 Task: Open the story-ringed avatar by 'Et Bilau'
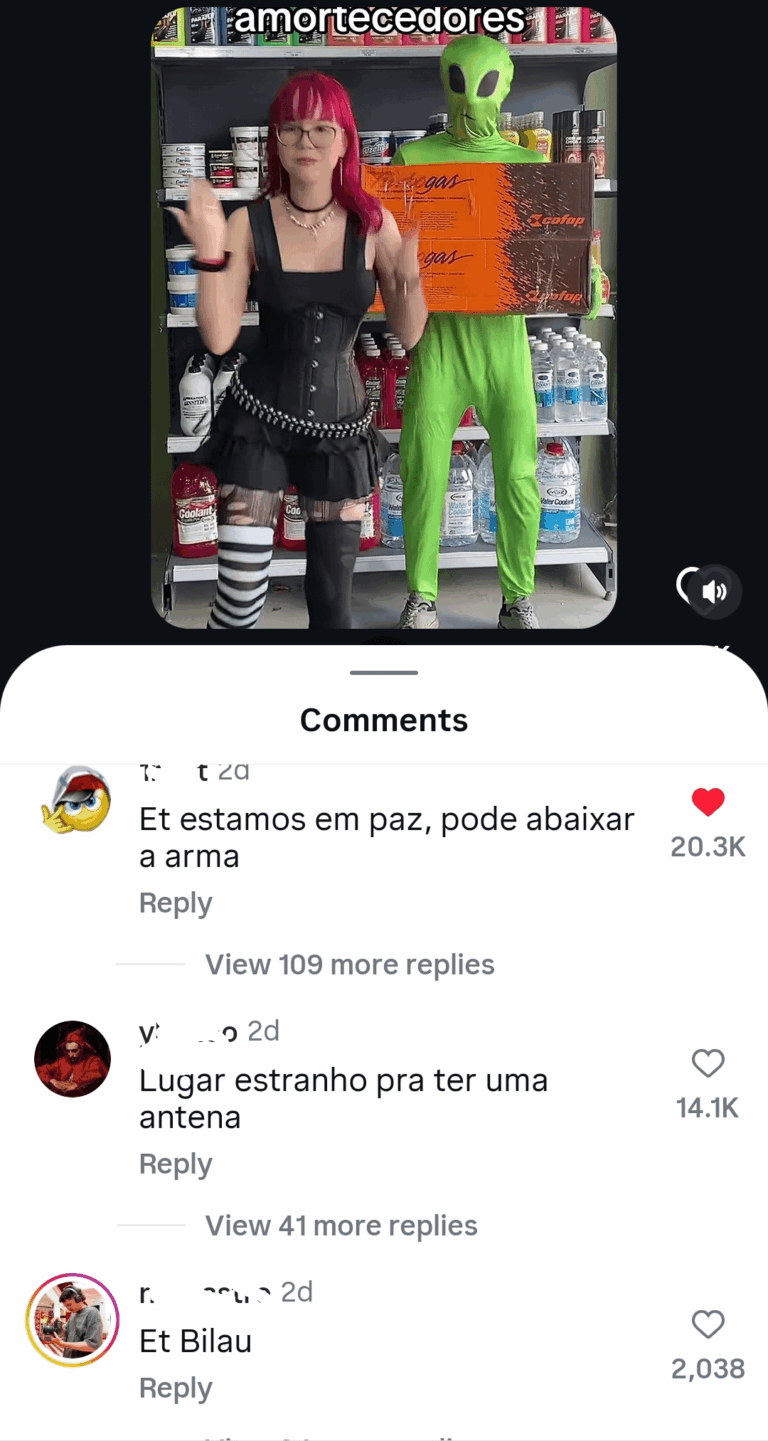pos(73,1320)
